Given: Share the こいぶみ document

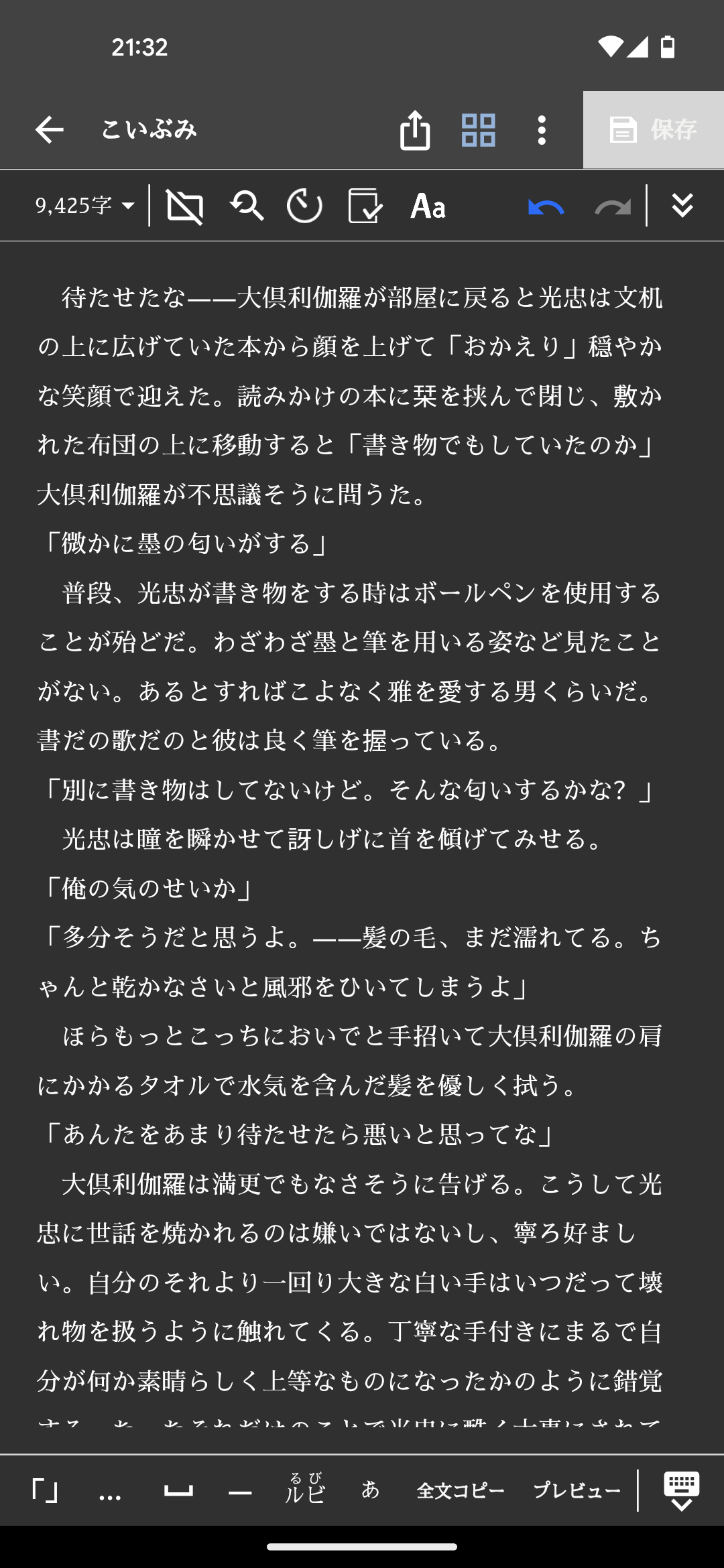Looking at the screenshot, I should point(415,129).
